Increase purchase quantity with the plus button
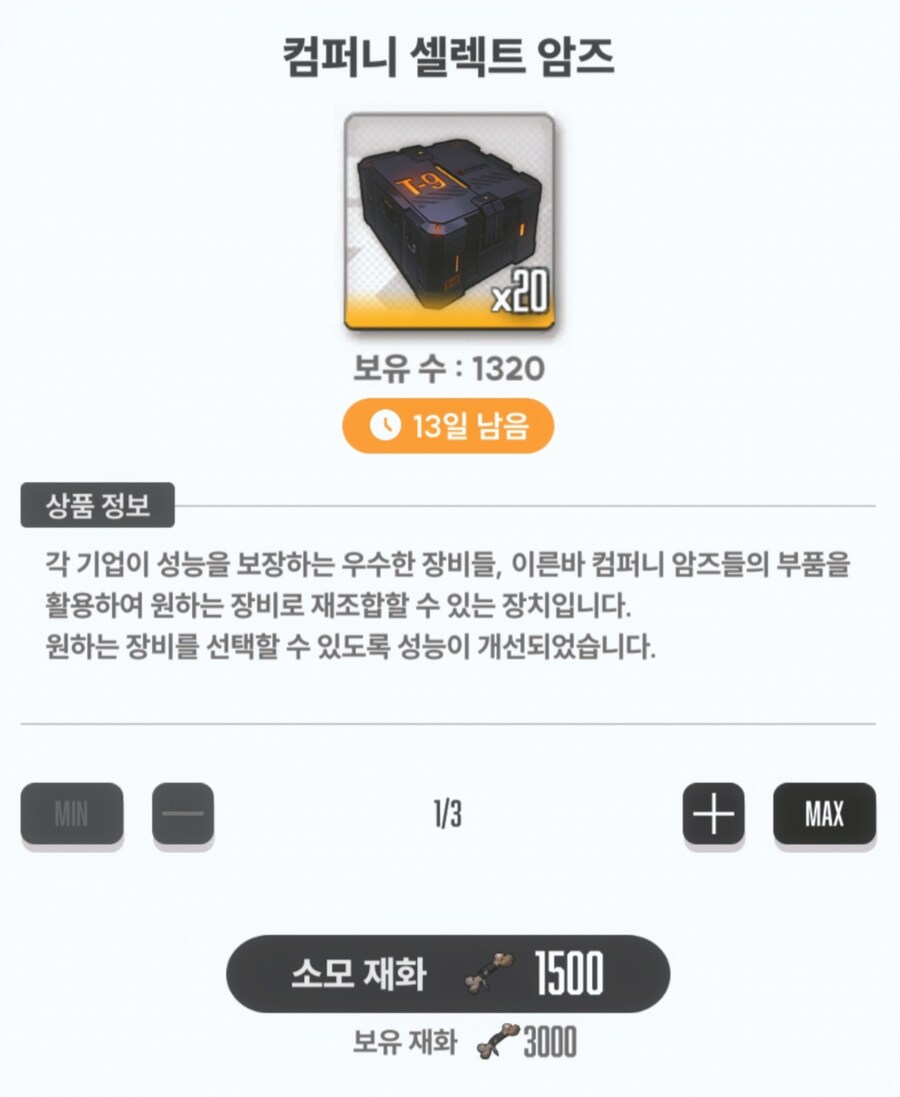900x1097 pixels. 713,814
